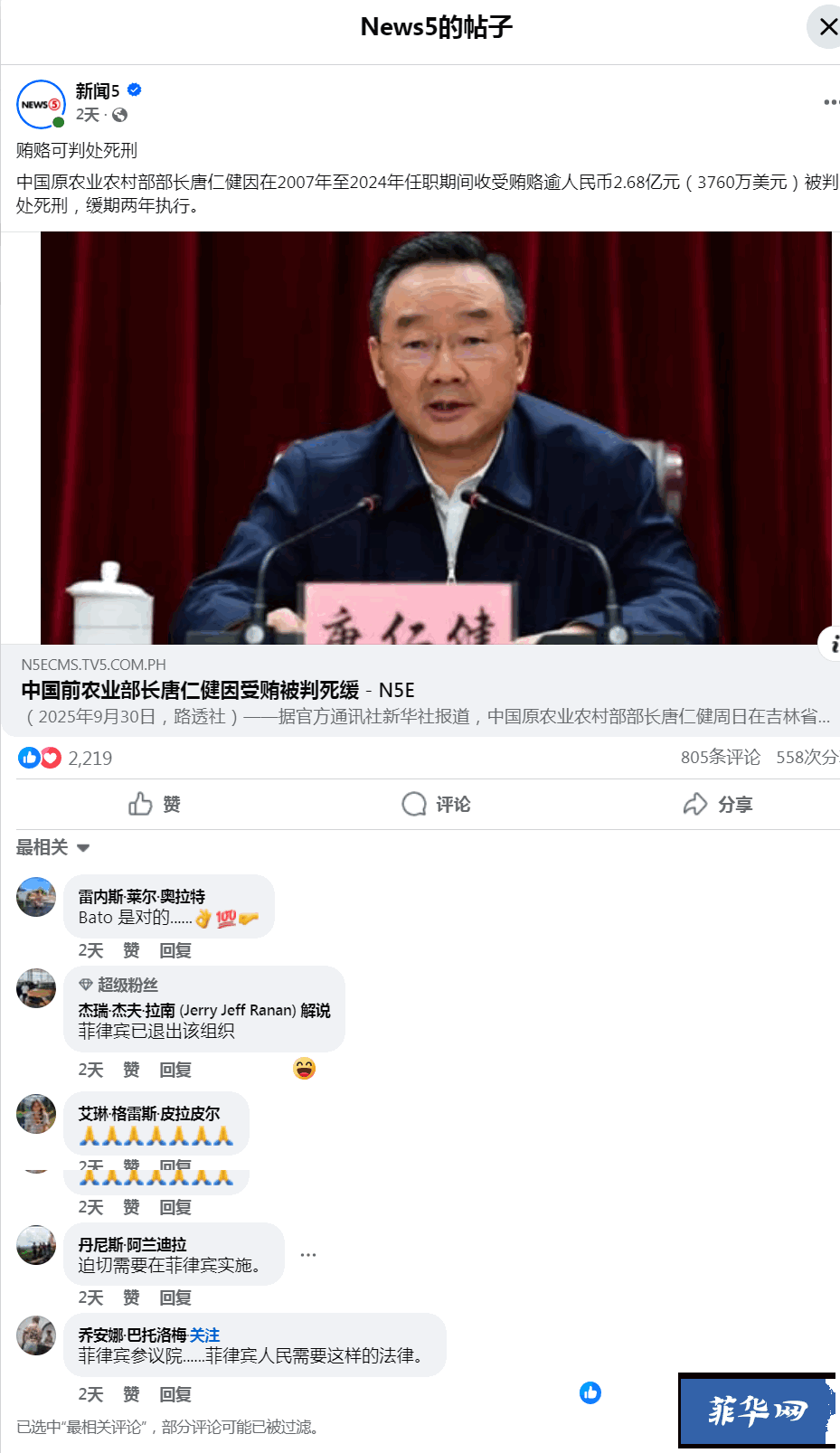The image size is (840, 1453).
Task: Like 乔安娜·巴托洛梅's comment
Action: pos(131,1394)
